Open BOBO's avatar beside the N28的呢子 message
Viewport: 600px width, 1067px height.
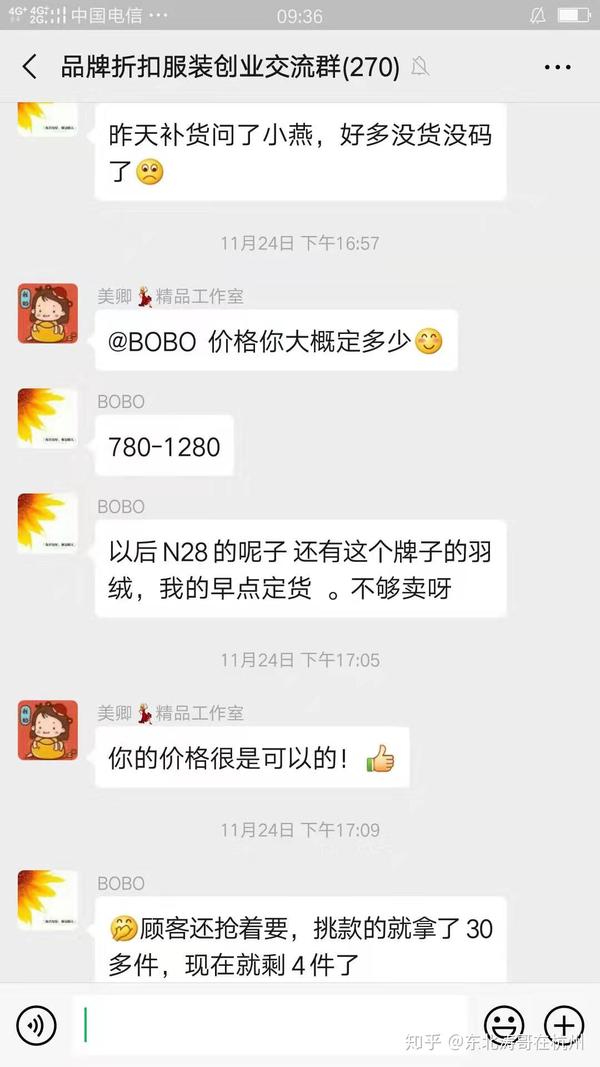tap(47, 523)
